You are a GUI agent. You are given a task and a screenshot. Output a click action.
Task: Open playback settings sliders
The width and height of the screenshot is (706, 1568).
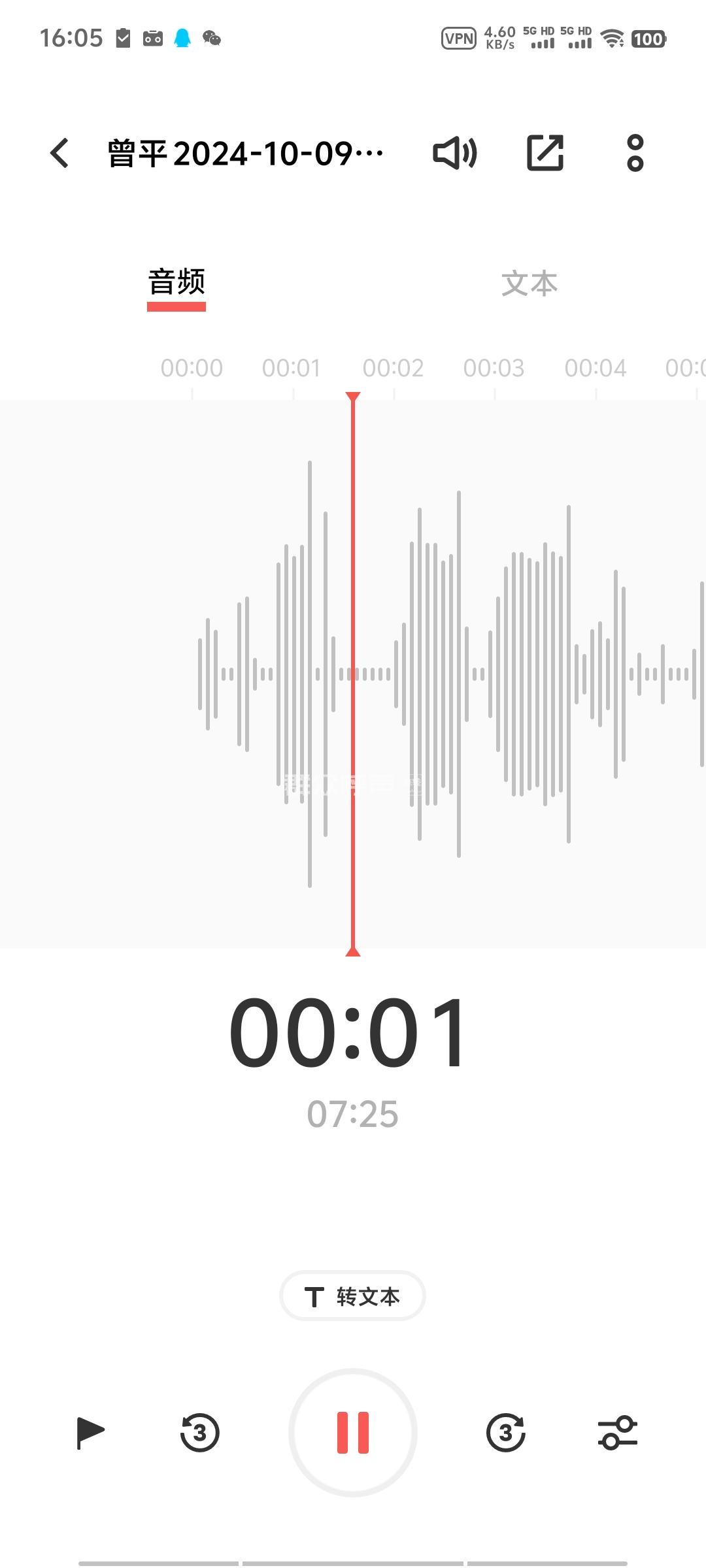point(617,1432)
